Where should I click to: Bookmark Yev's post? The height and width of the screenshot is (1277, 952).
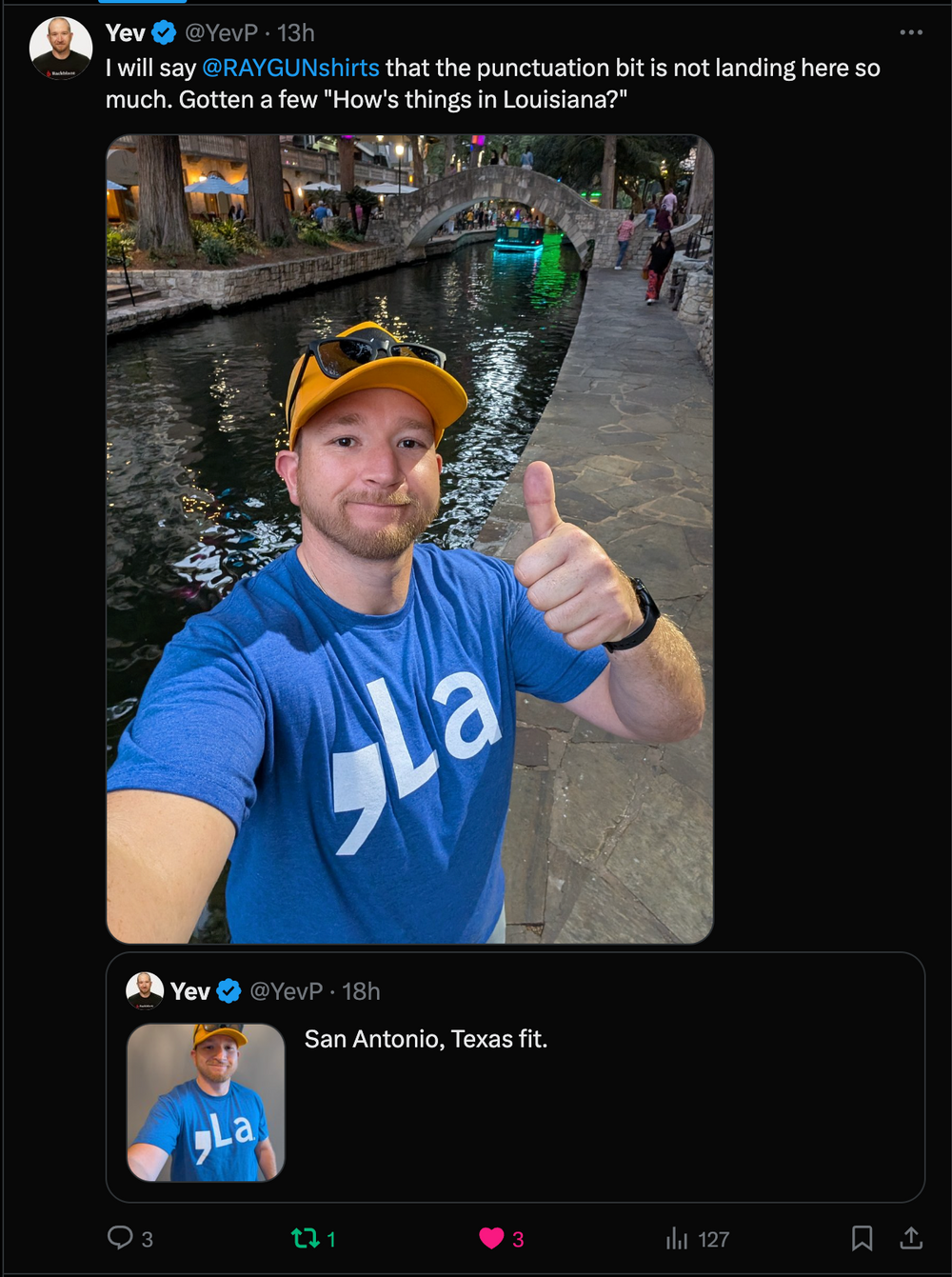point(862,1238)
